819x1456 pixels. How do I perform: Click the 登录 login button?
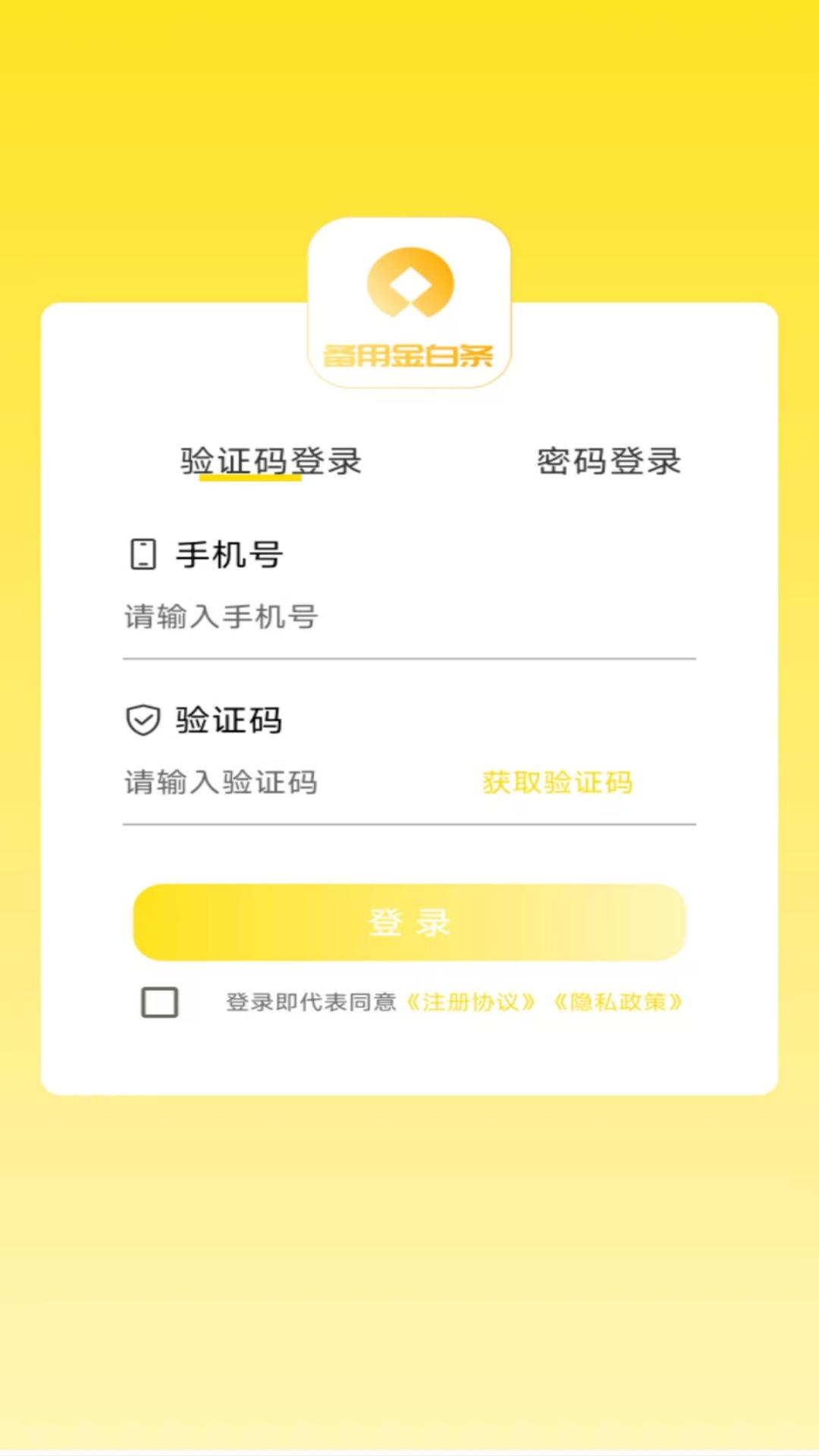(409, 922)
